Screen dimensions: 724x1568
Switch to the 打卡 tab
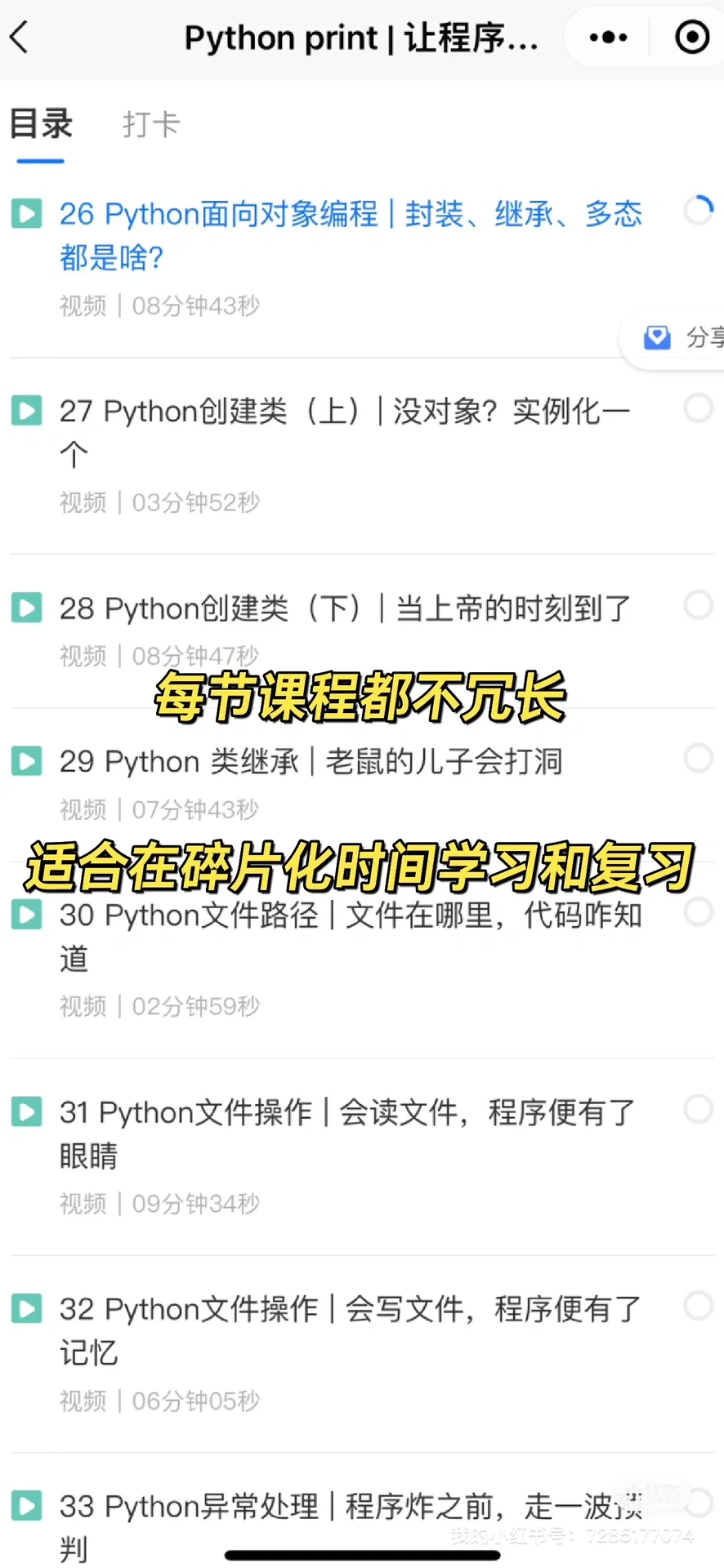(x=151, y=125)
